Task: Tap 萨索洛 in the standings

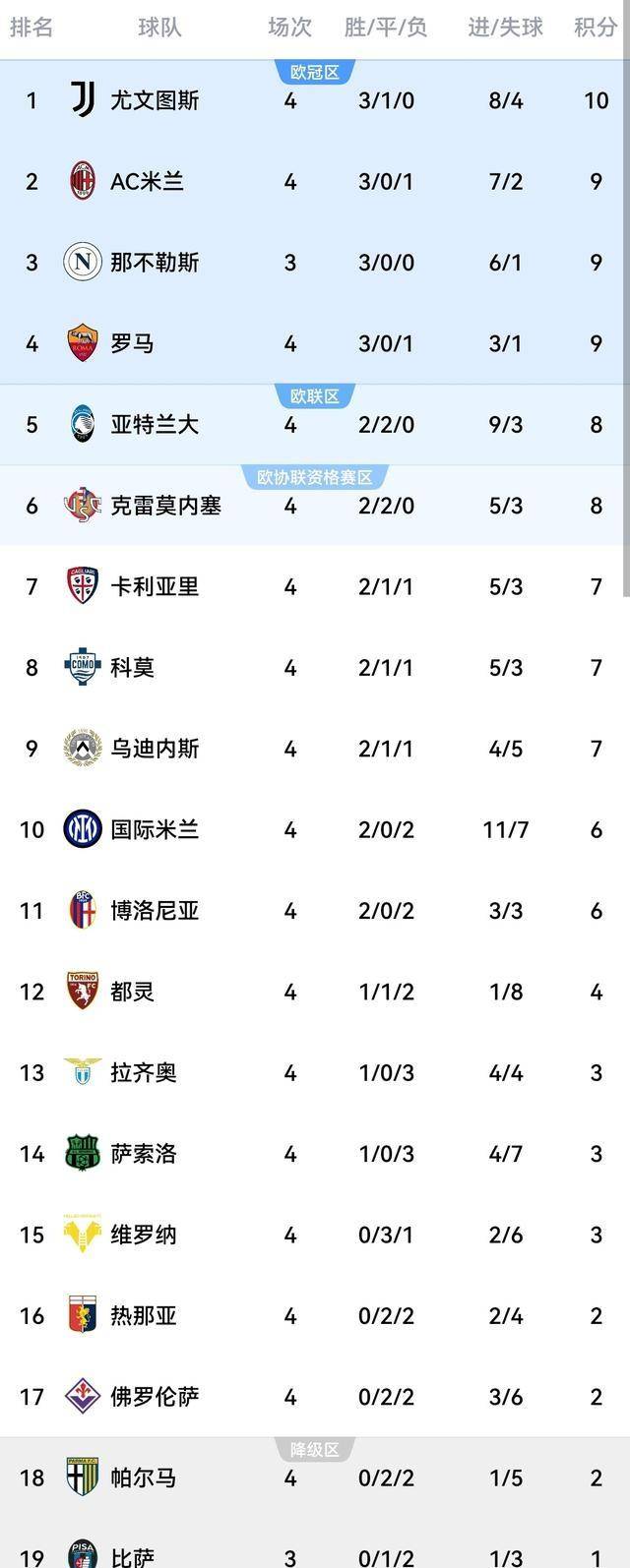Action: (144, 1154)
